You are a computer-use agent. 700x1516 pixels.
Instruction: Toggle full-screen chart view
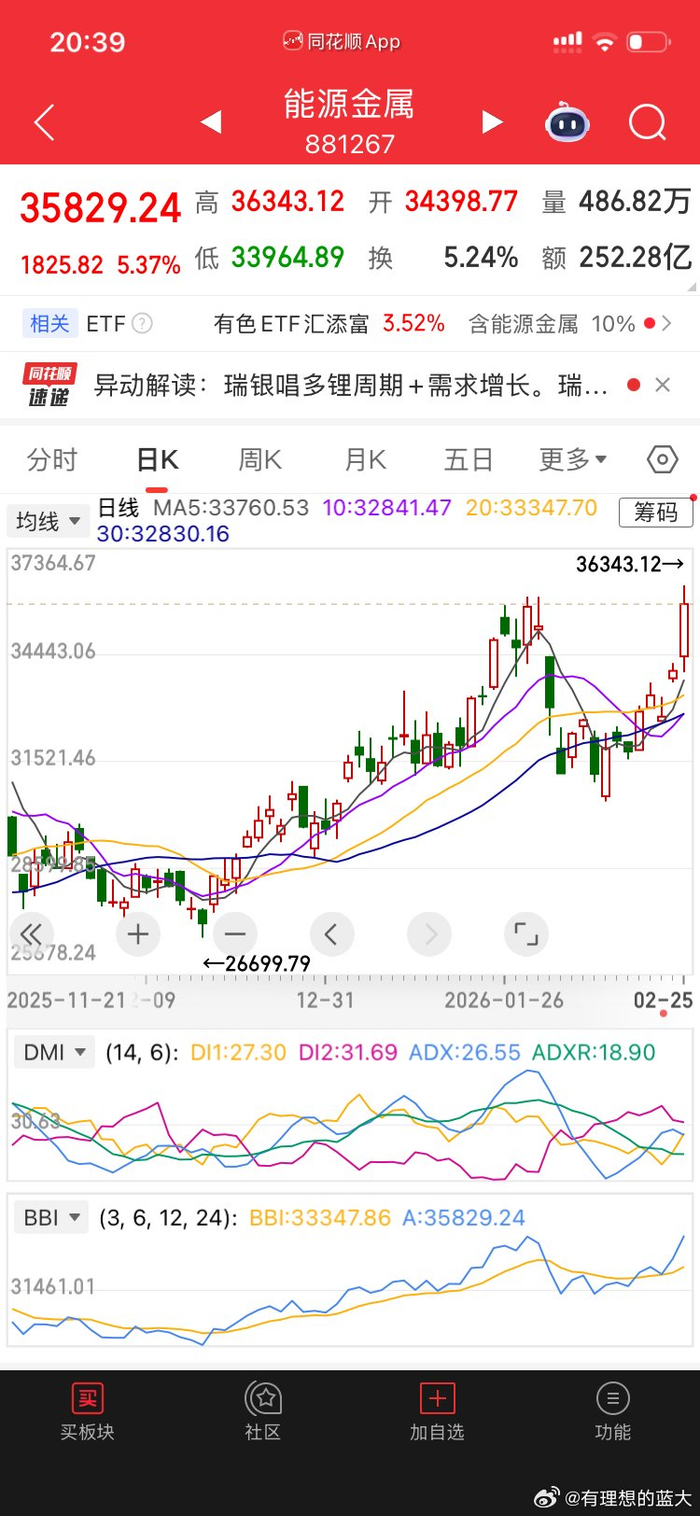(x=527, y=935)
